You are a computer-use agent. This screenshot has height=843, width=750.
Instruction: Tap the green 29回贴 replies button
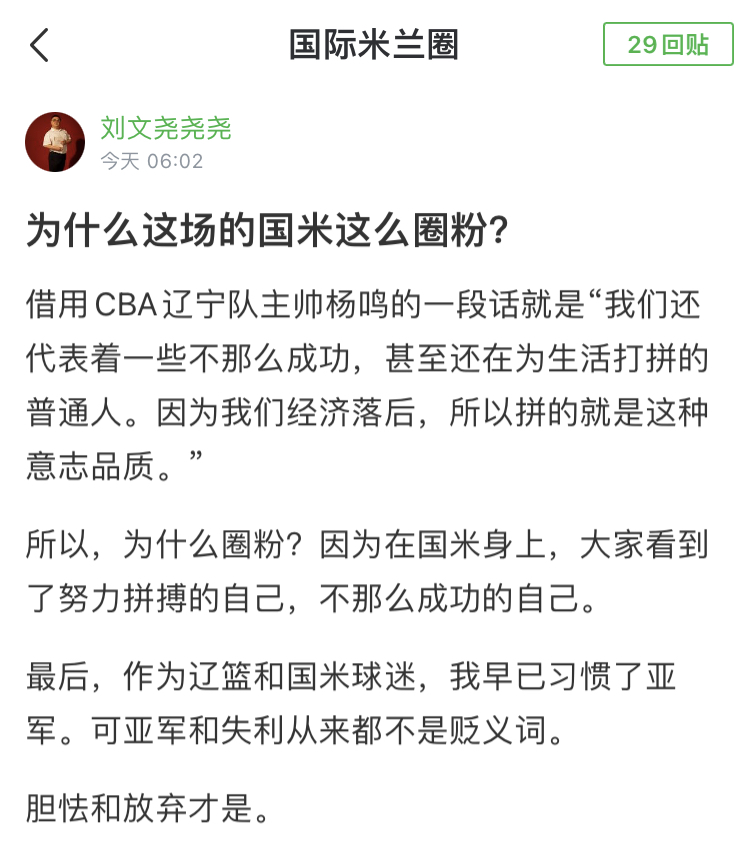tap(667, 42)
